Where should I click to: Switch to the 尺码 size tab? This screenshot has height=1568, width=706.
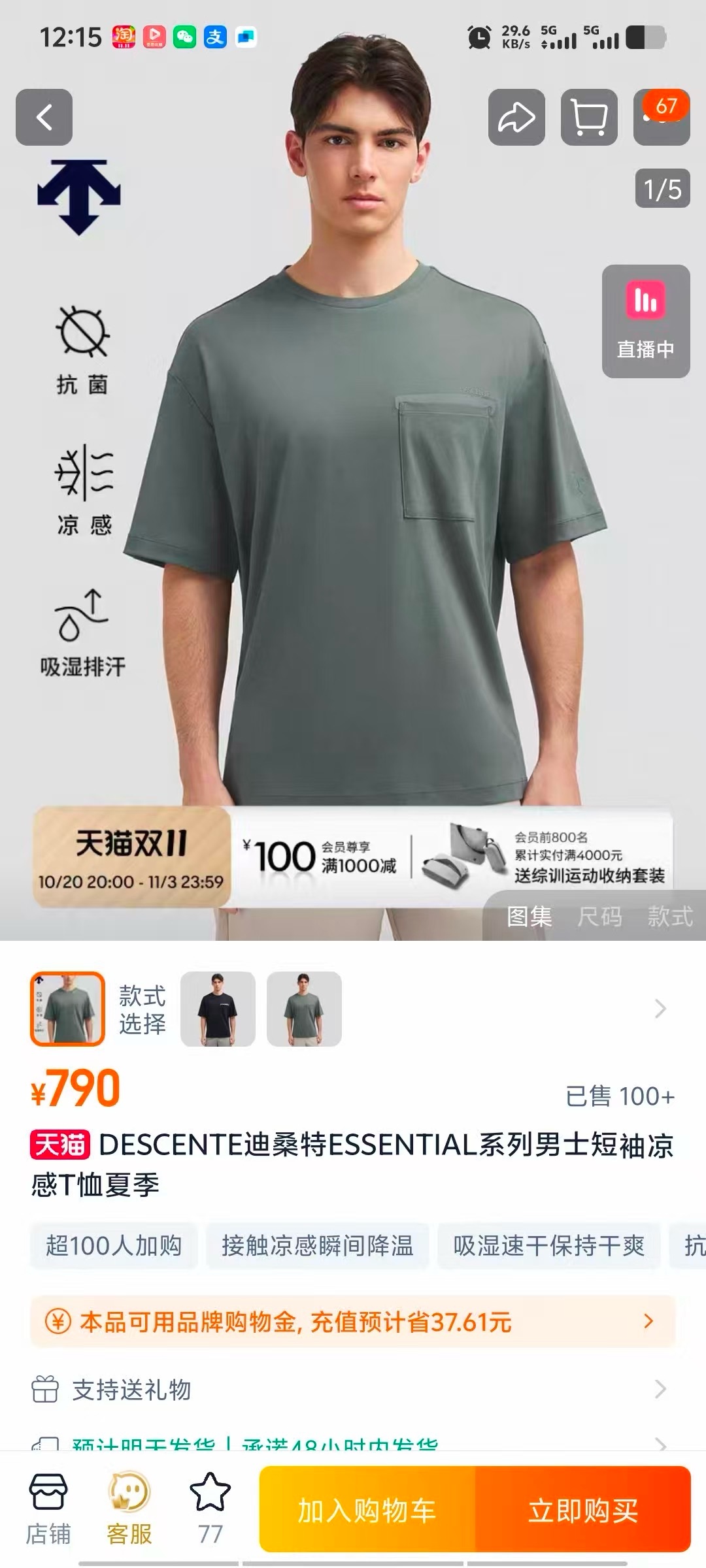(x=599, y=917)
